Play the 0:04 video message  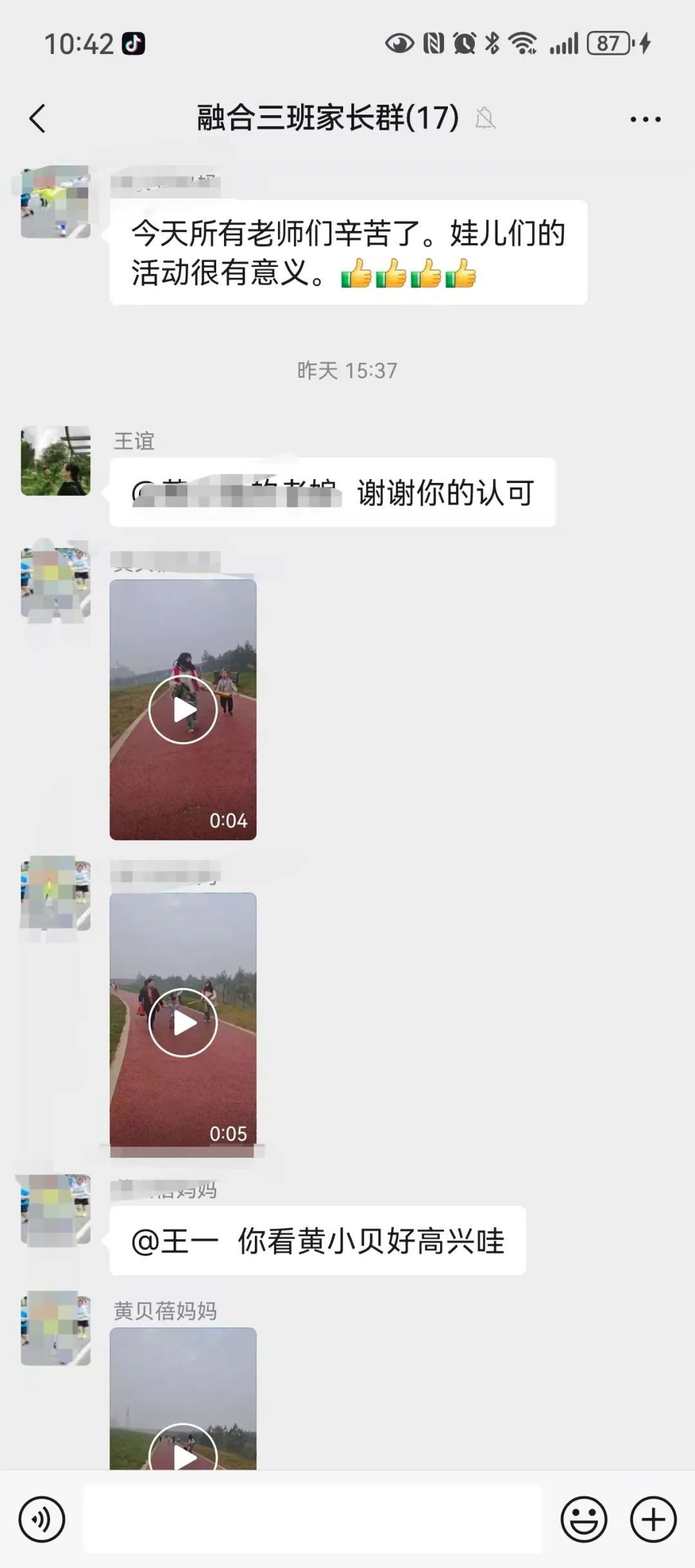tap(183, 709)
